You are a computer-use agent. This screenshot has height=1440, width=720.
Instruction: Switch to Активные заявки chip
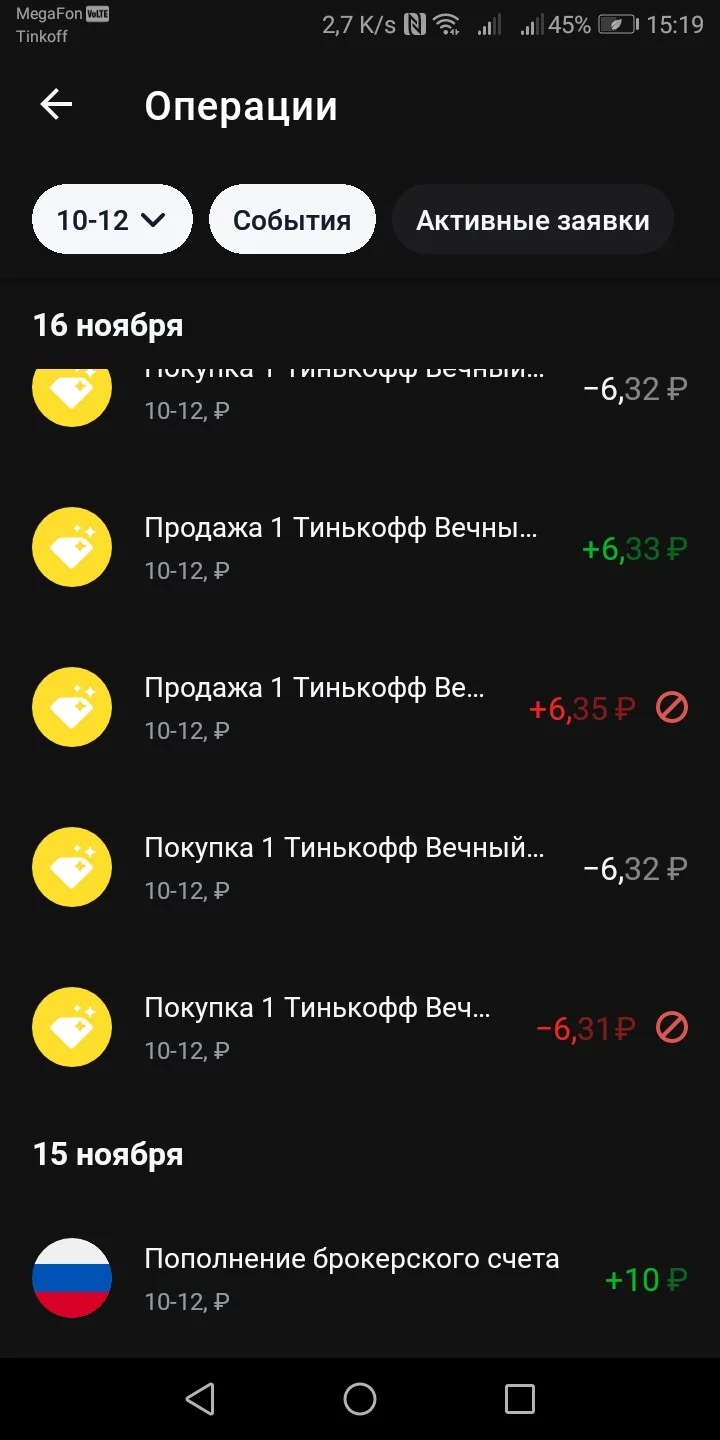pyautogui.click(x=533, y=219)
